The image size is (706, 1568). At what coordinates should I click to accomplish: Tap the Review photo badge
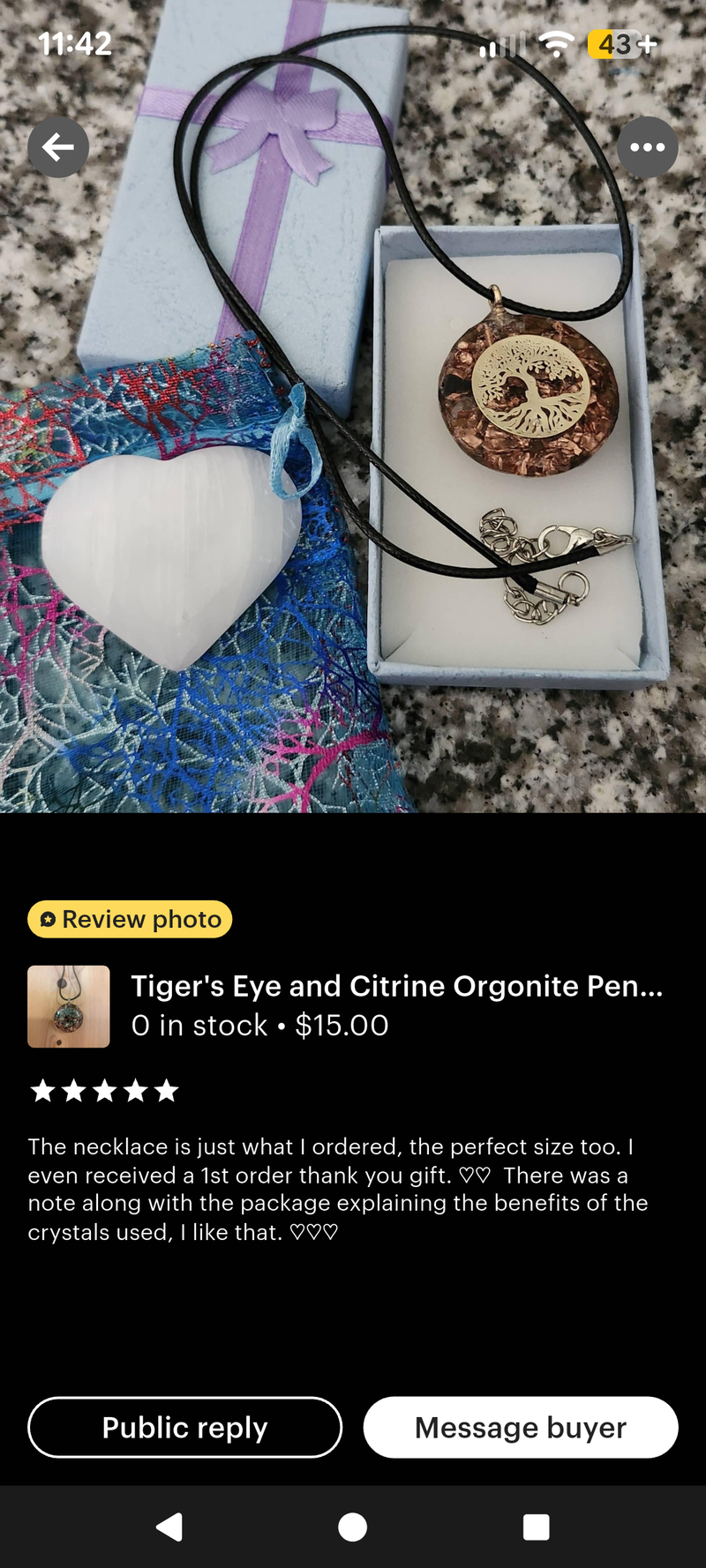[129, 919]
